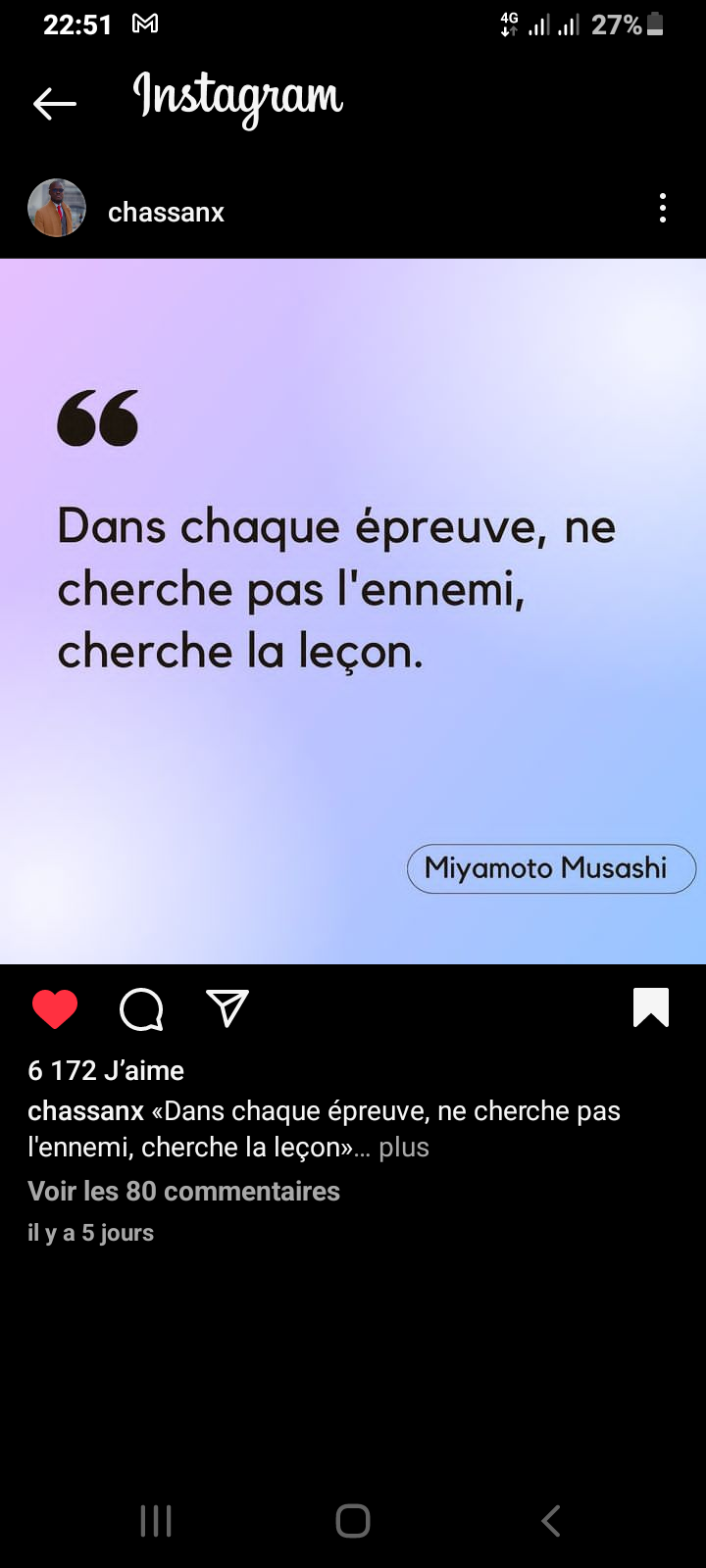Screen dimensions: 706x1568
Task: Unlike the post with the red heart
Action: point(55,1008)
